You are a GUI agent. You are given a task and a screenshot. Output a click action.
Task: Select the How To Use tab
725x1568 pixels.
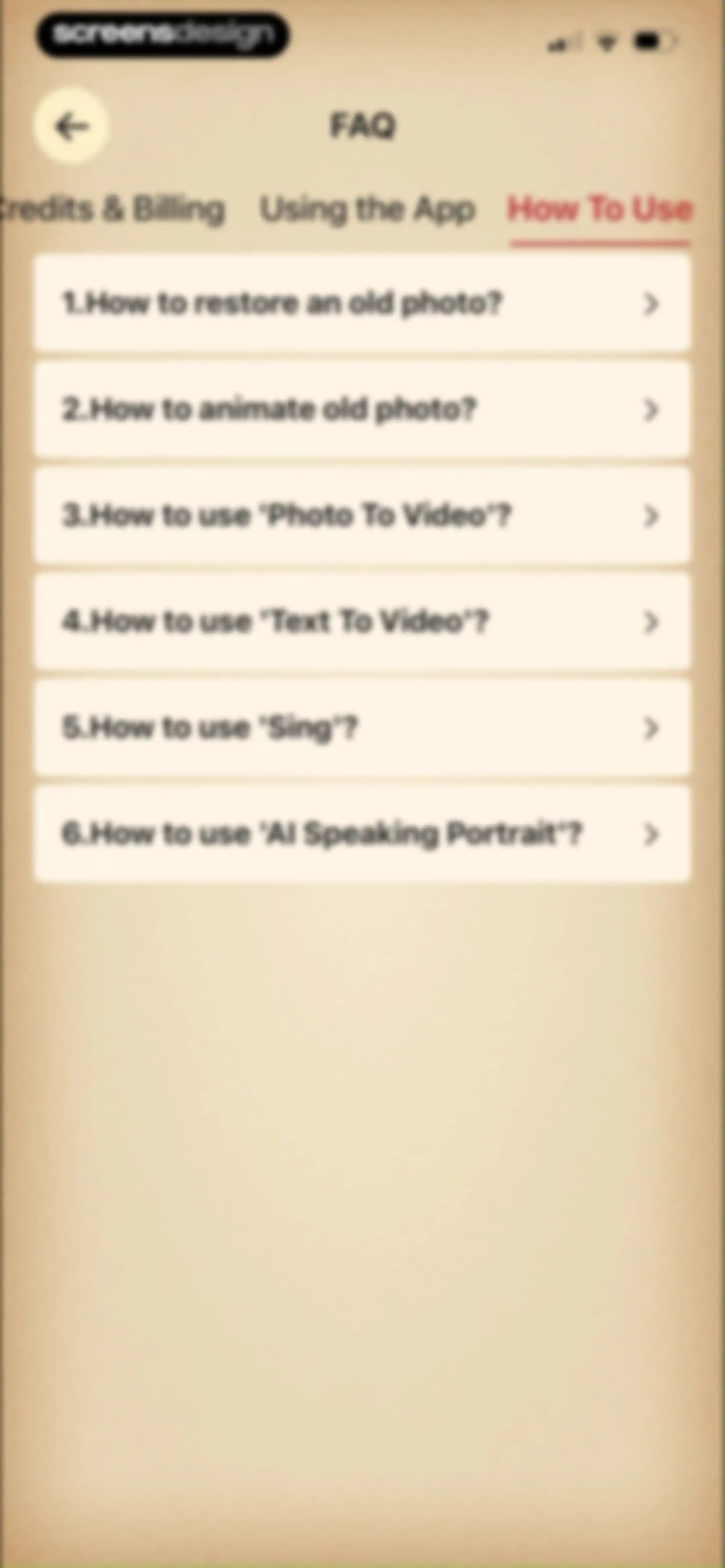pyautogui.click(x=600, y=209)
